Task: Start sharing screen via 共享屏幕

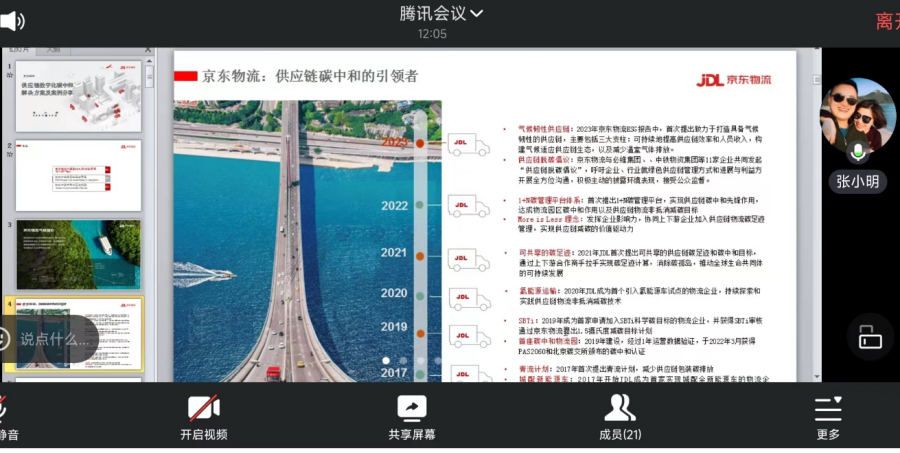Action: coord(411,418)
